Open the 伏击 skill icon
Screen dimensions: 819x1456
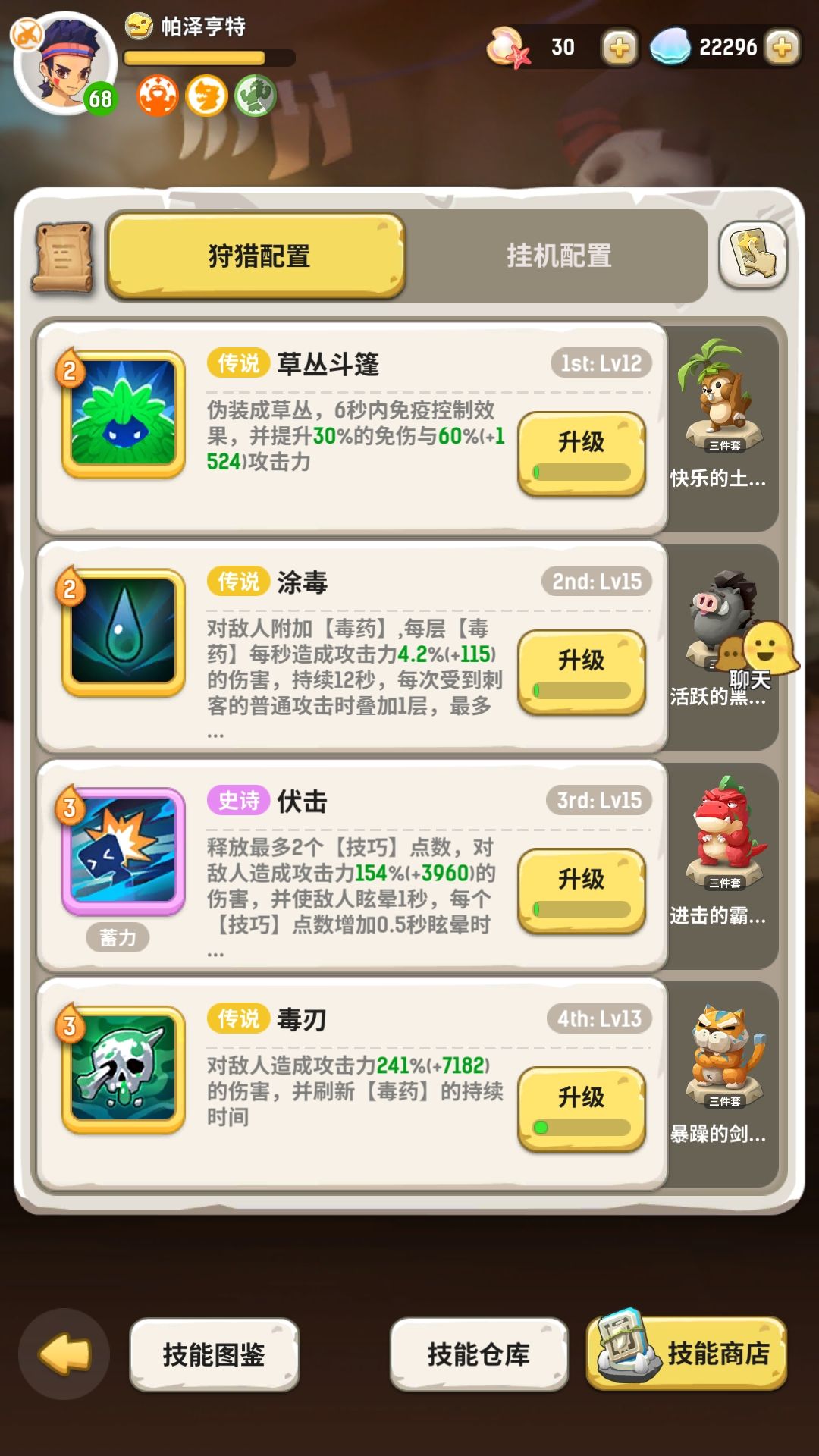pyautogui.click(x=124, y=850)
